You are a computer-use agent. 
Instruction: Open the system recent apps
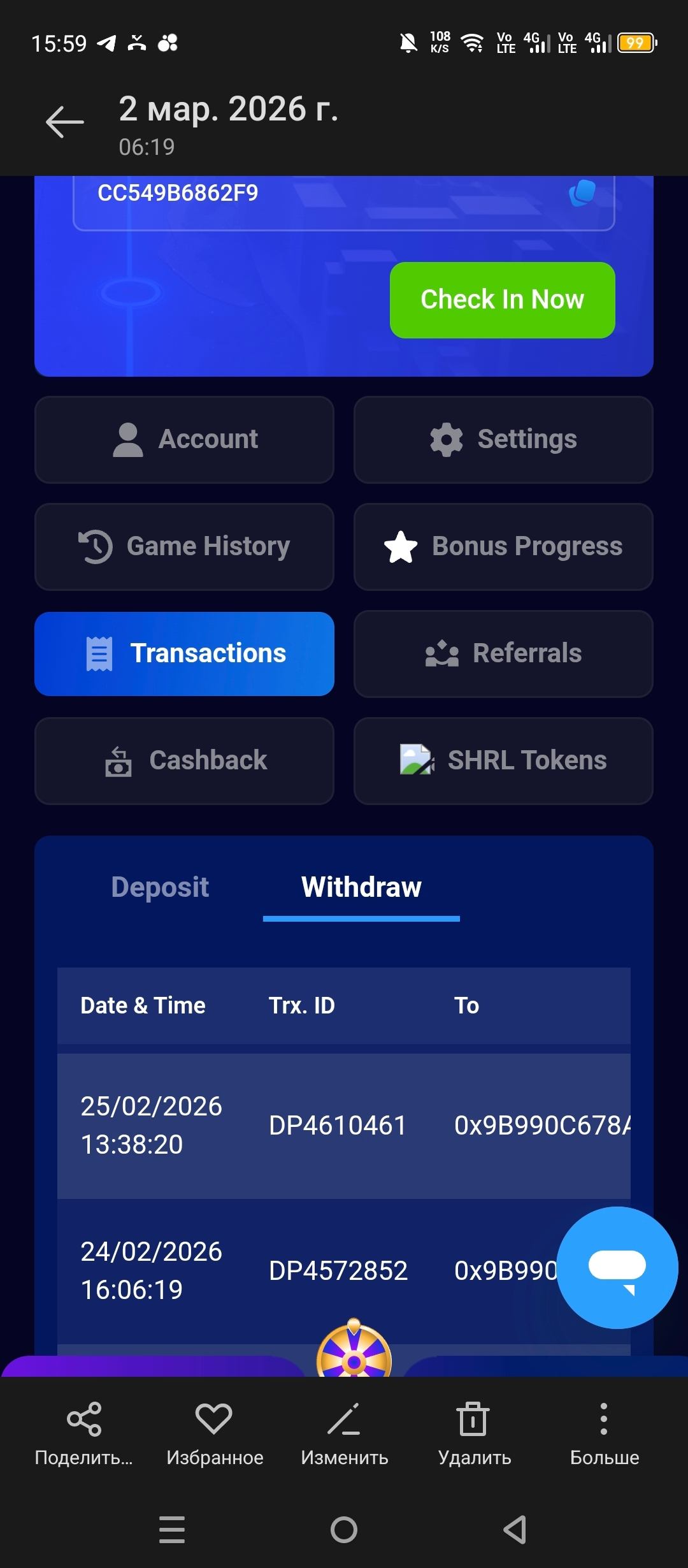(x=172, y=1529)
